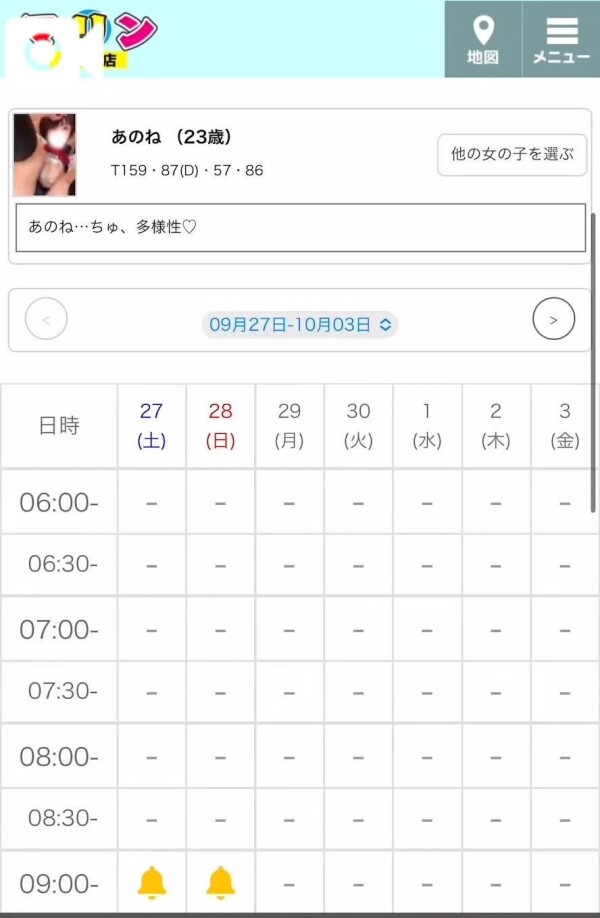Open the 地図 map button
Screen dimensions: 600x918
point(483,38)
